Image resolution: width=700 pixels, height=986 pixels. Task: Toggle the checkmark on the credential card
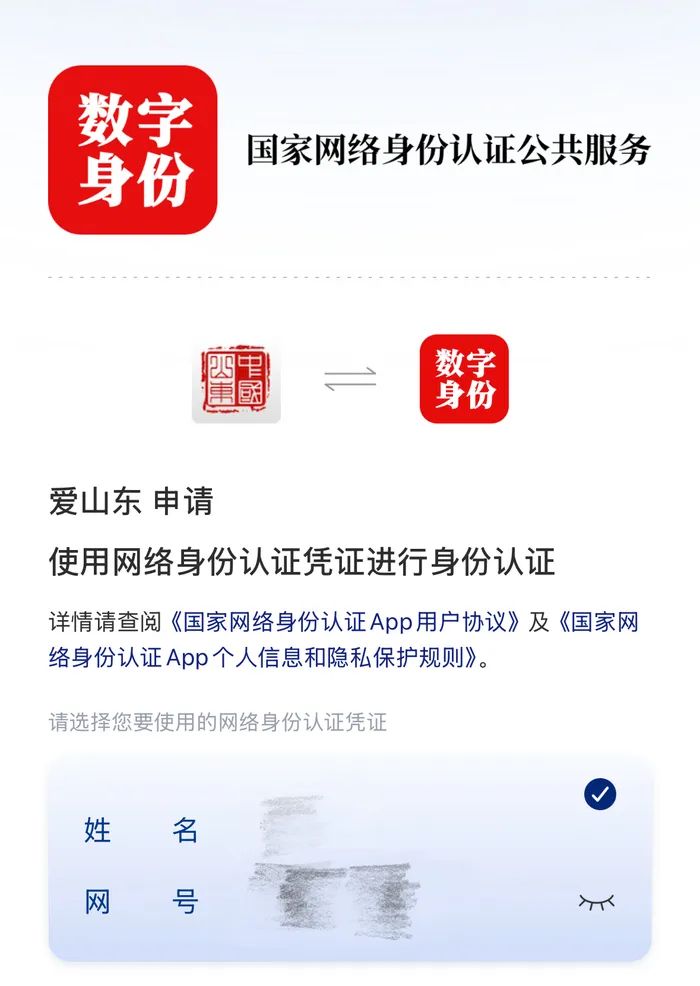[x=600, y=794]
